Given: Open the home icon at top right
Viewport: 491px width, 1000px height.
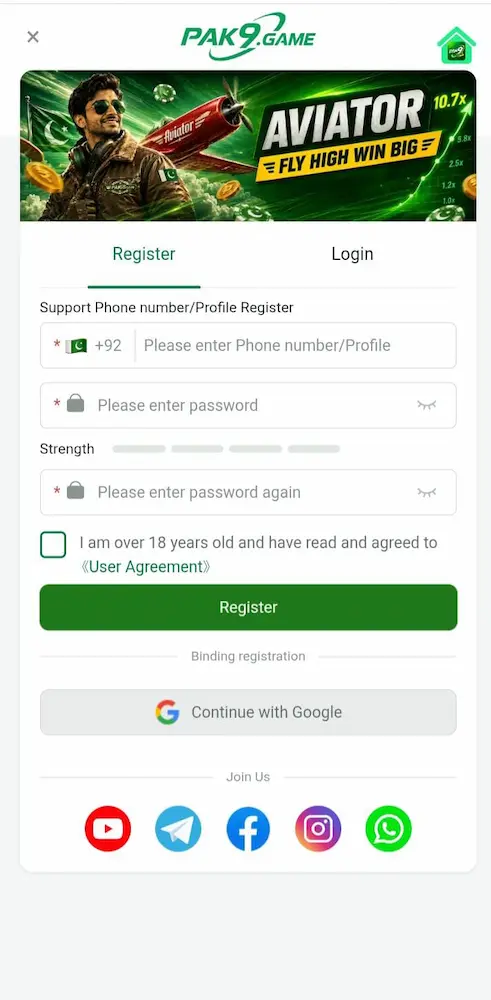Looking at the screenshot, I should pos(457,45).
